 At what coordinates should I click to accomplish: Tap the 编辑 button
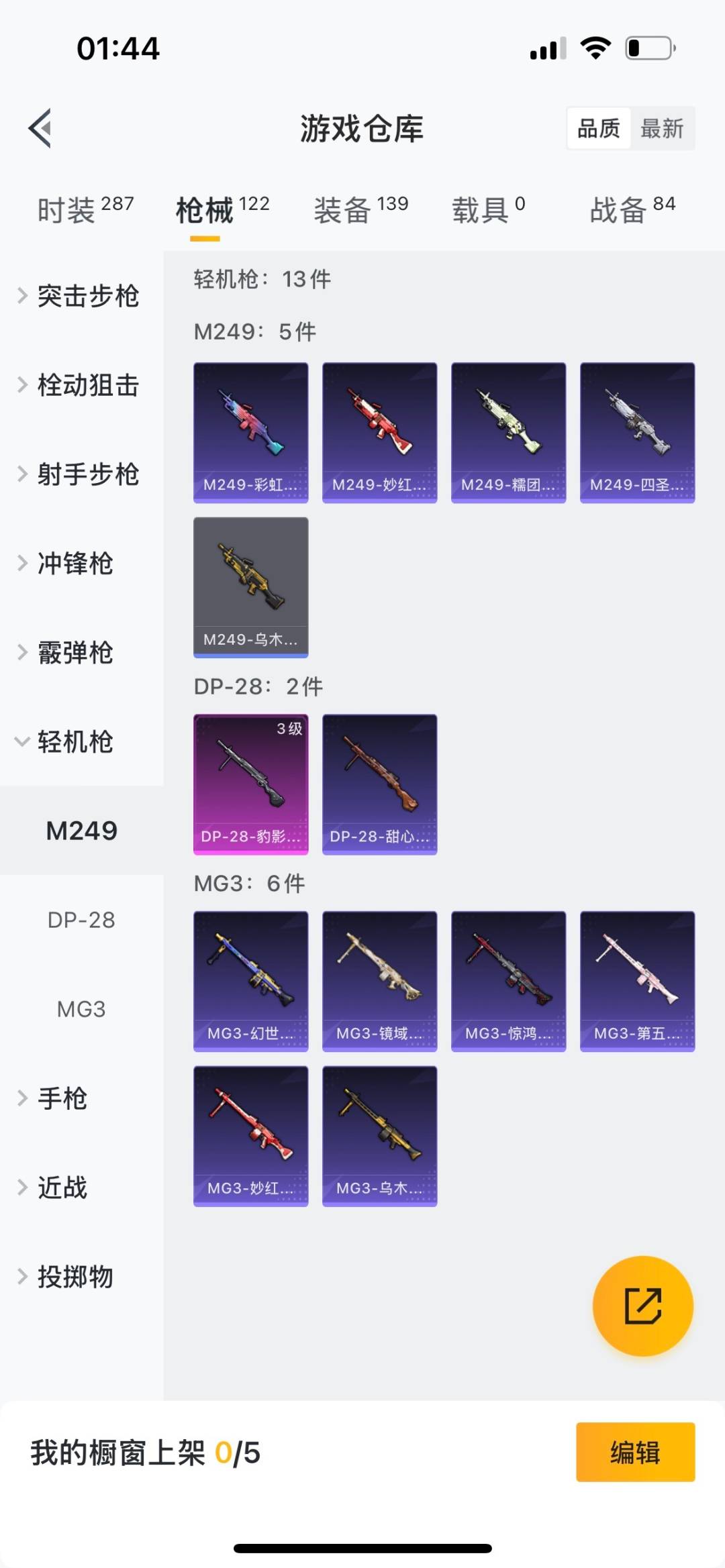[635, 1452]
